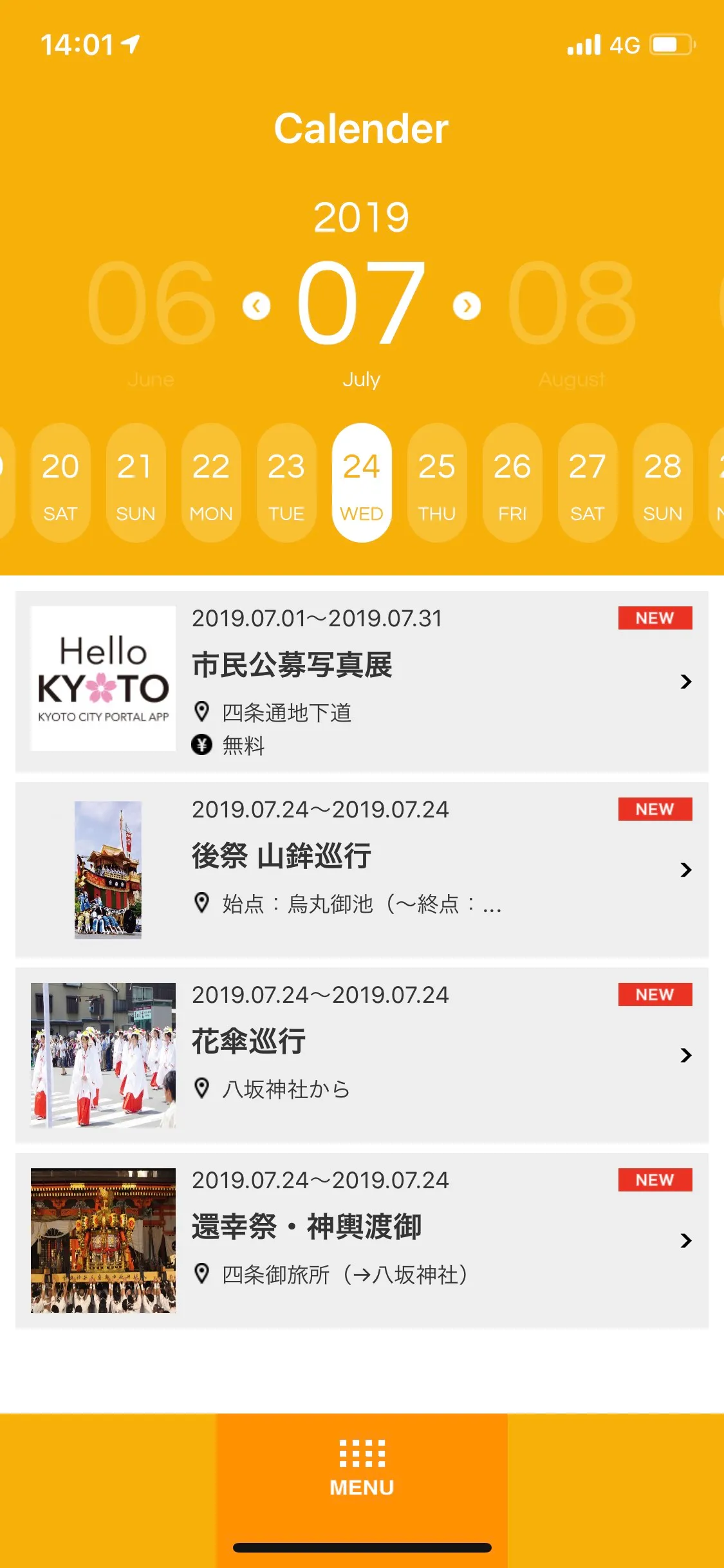
Task: Open 市民公募写真展 event details
Action: (x=362, y=680)
